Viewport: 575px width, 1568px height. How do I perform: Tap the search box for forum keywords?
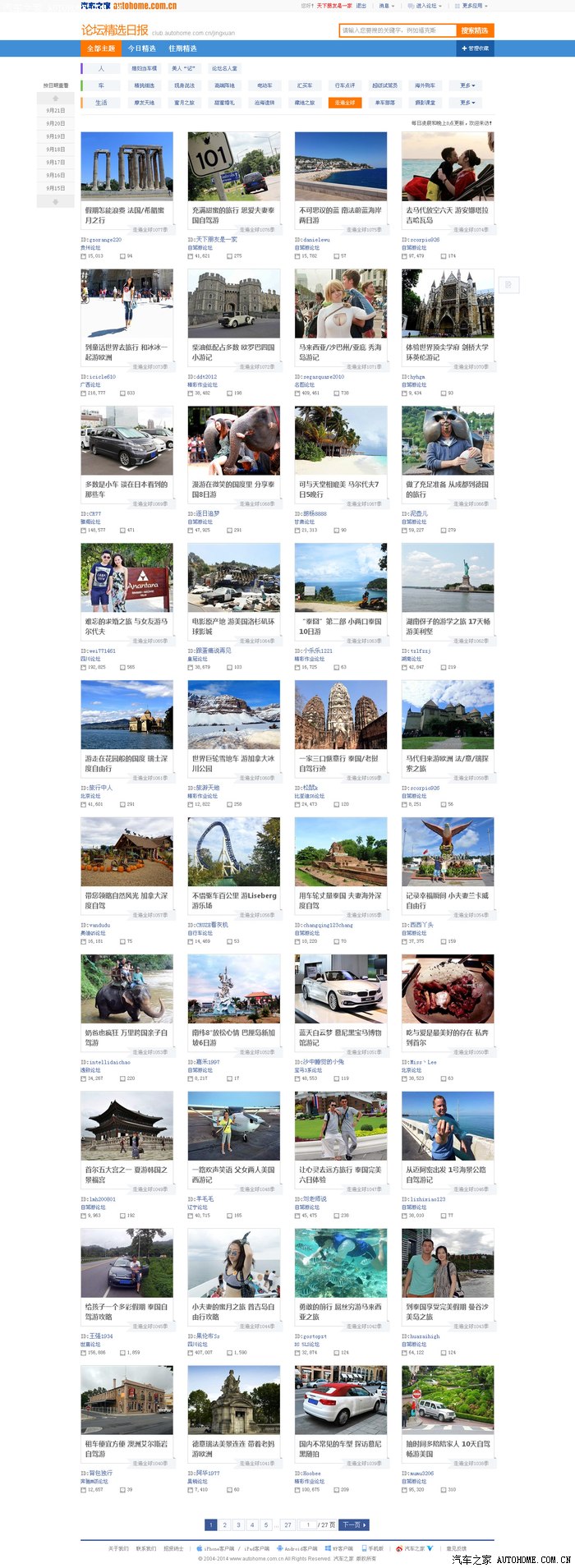[x=397, y=30]
